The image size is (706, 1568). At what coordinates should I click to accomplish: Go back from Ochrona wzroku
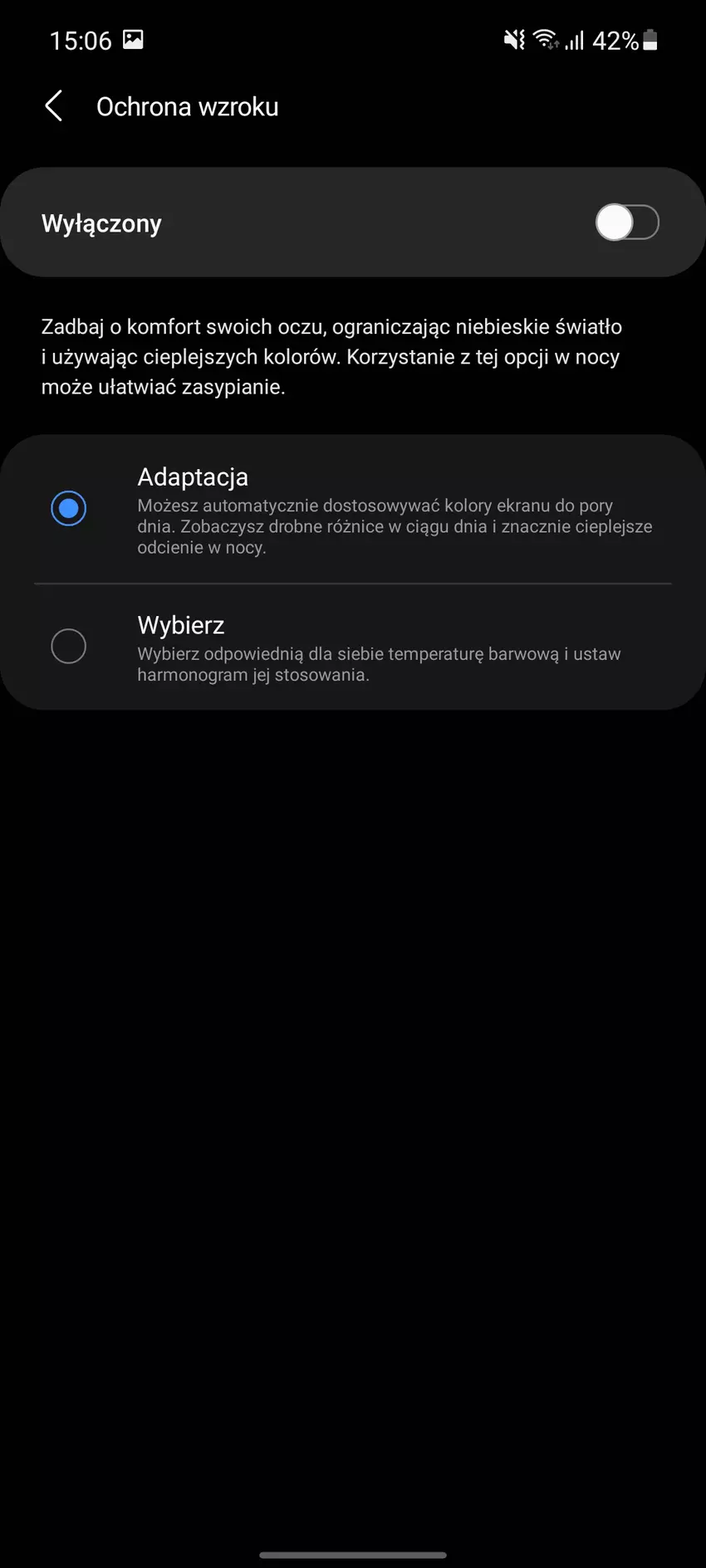(x=54, y=106)
